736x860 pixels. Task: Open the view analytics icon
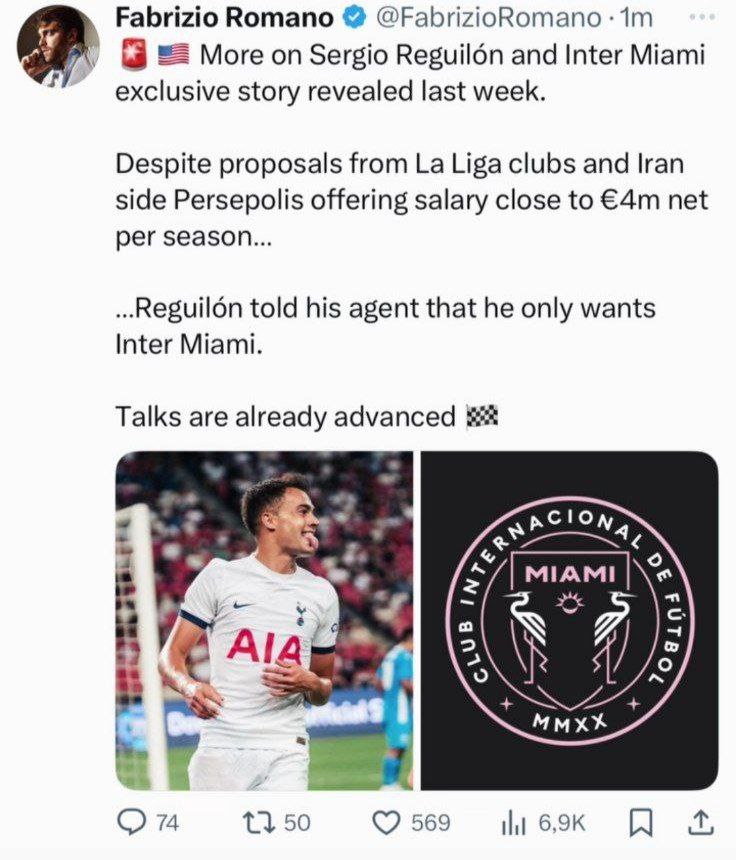click(x=514, y=822)
